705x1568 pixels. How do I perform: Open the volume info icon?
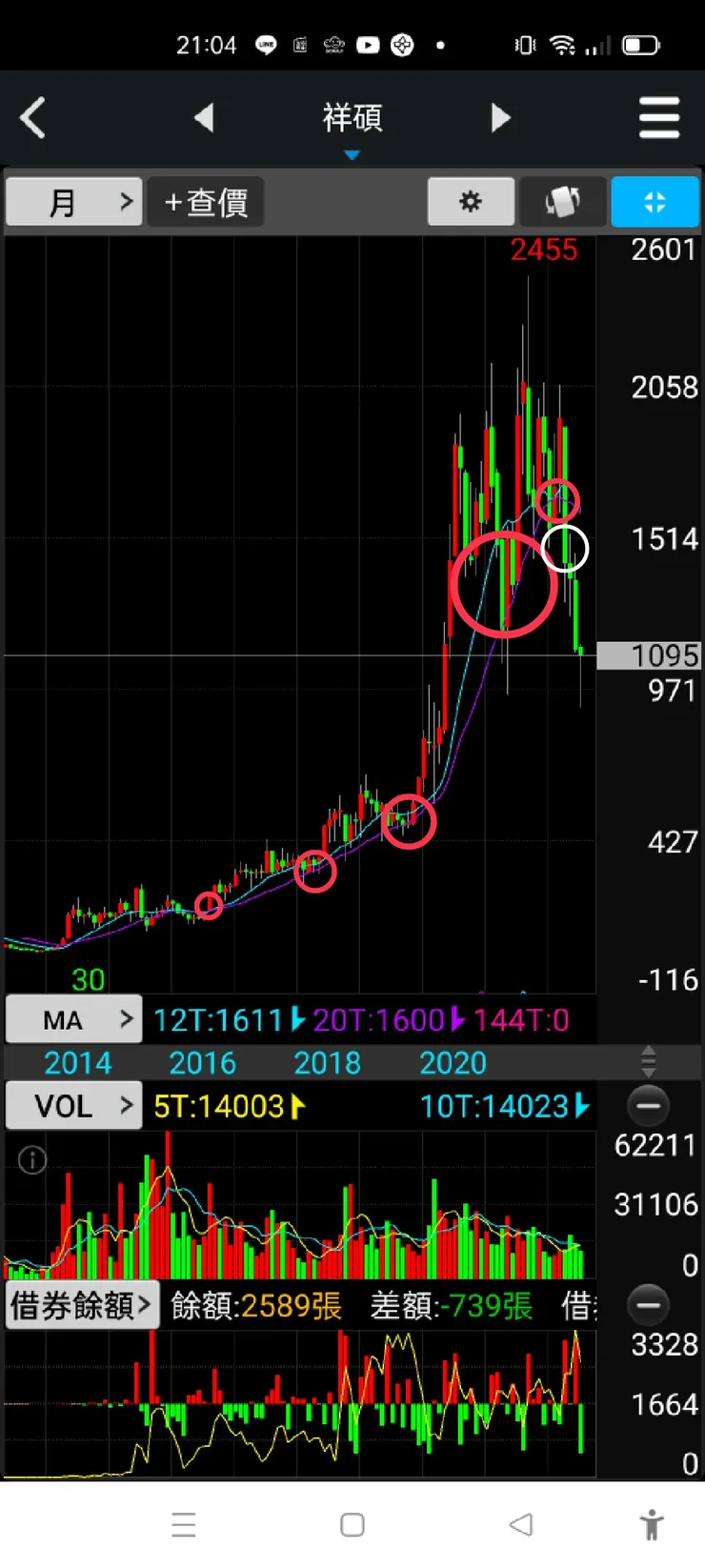[32, 1160]
